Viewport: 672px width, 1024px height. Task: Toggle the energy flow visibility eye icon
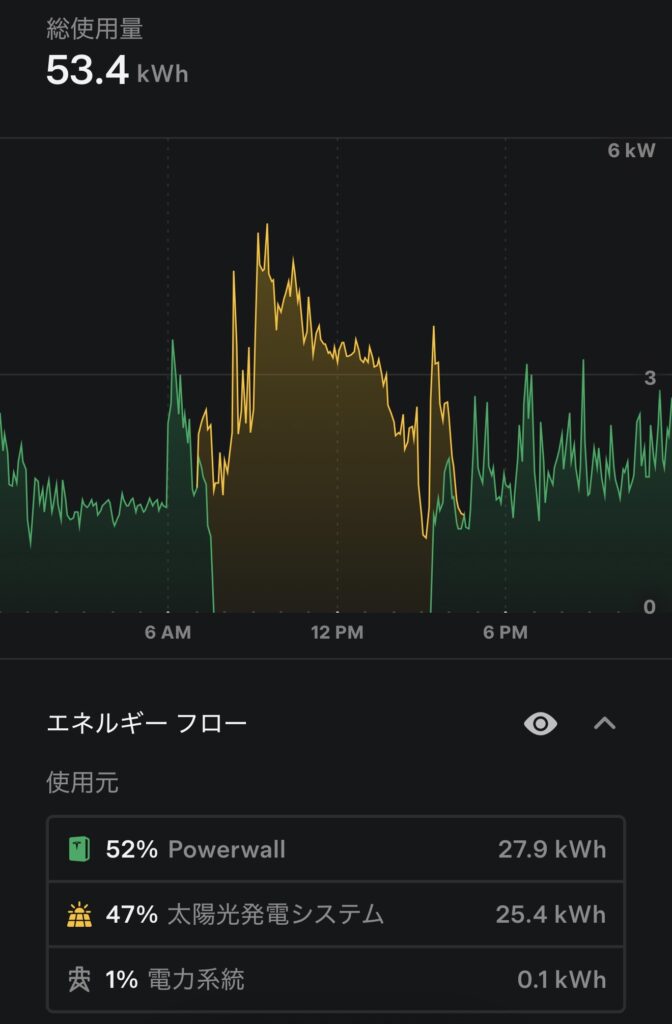(x=540, y=724)
